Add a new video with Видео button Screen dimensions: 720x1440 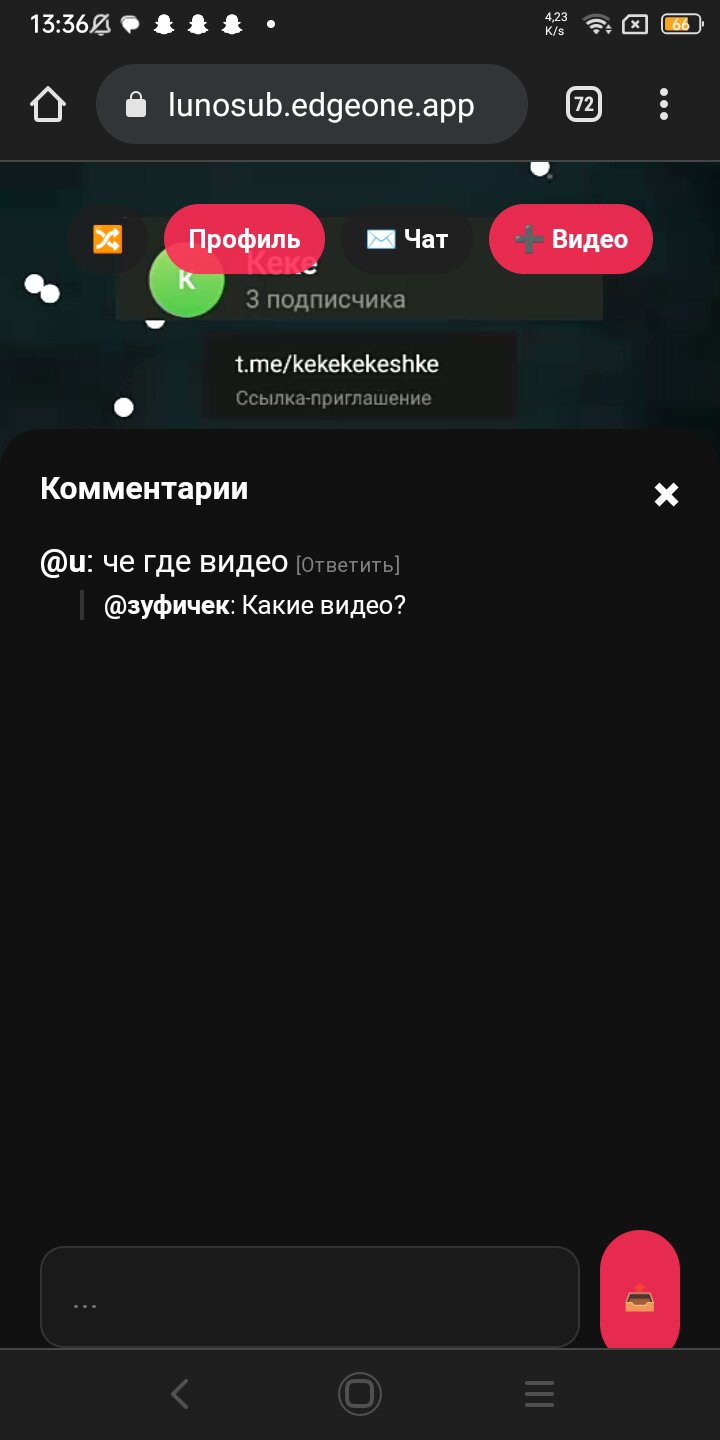pyautogui.click(x=570, y=240)
